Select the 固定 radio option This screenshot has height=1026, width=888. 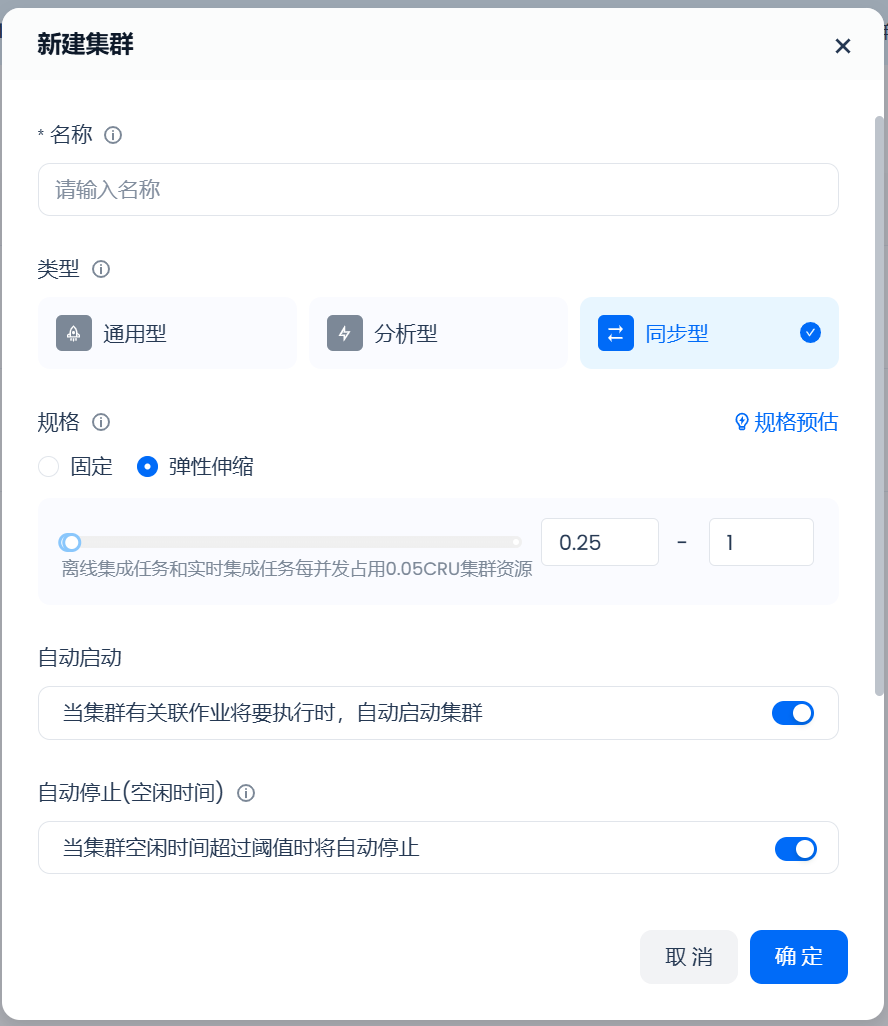tap(49, 466)
